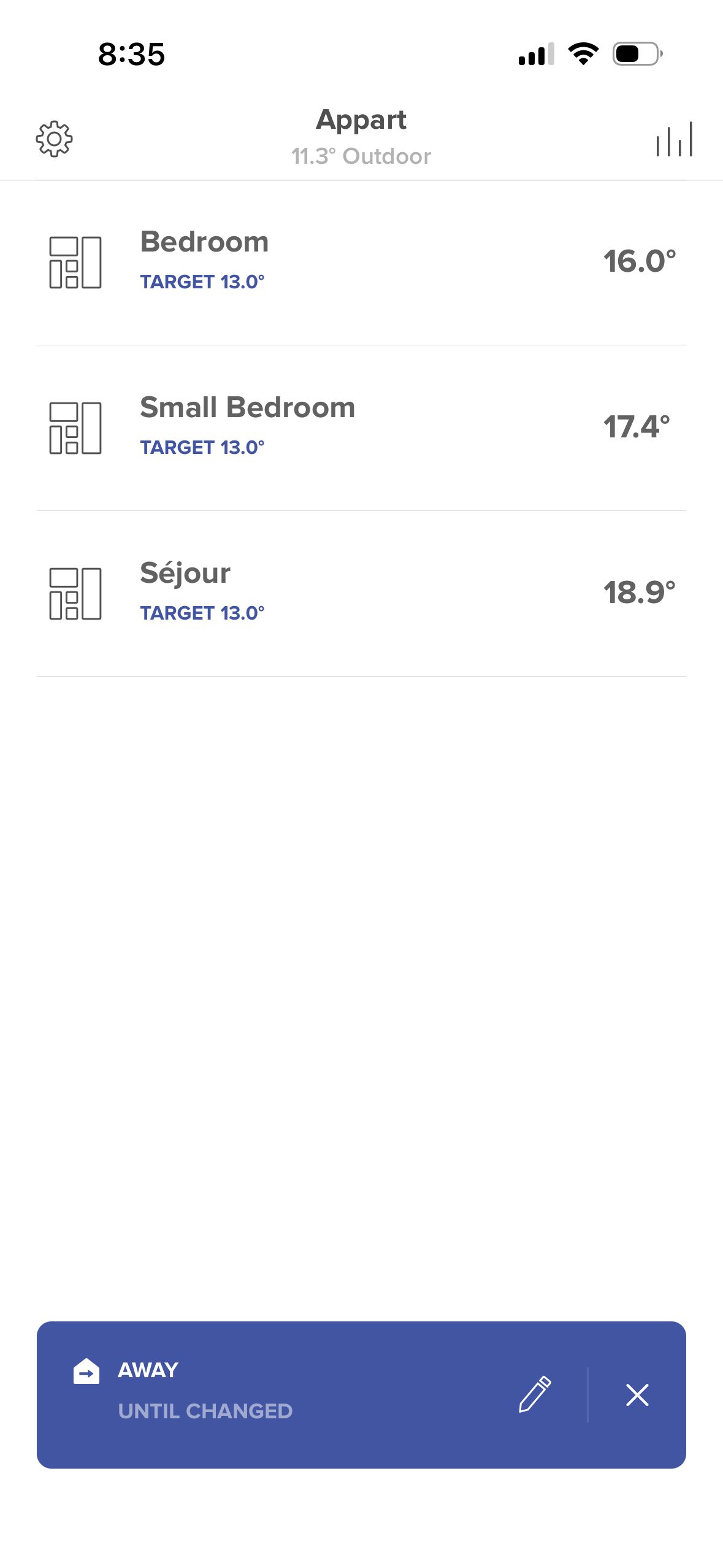Click the TARGET 13.0° label under Séjour

click(x=202, y=612)
